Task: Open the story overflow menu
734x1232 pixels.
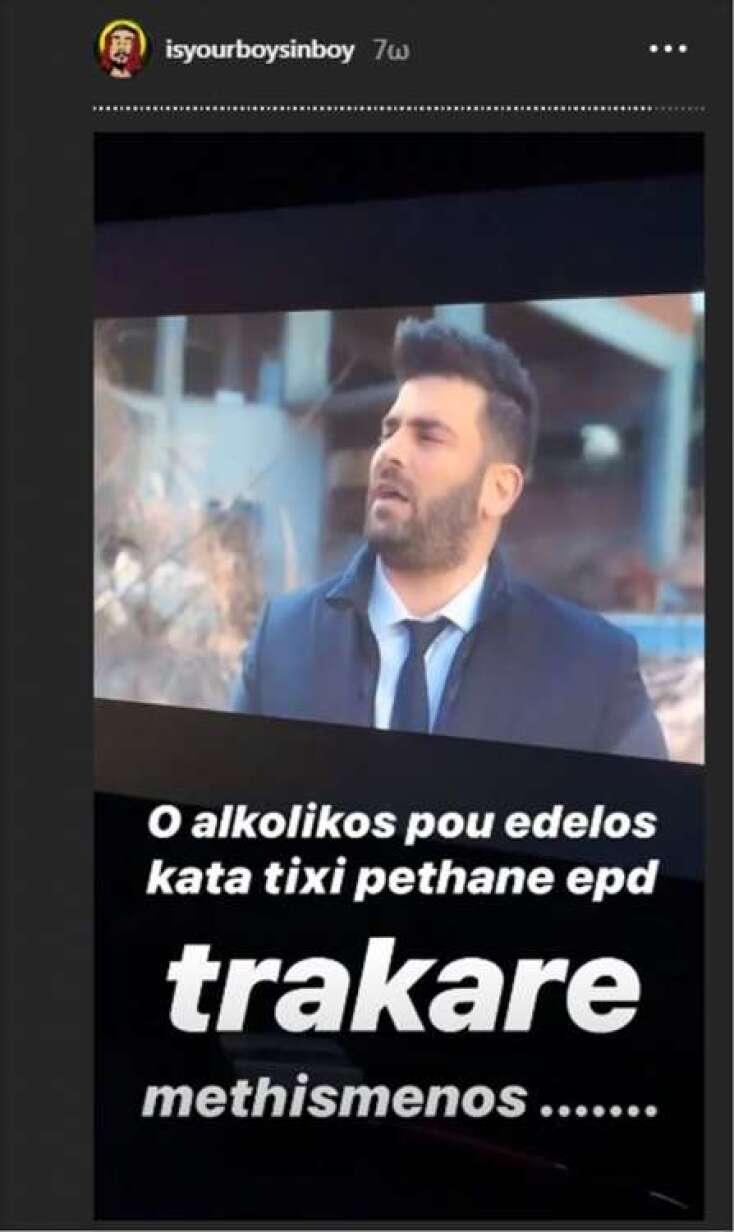Action: [667, 48]
